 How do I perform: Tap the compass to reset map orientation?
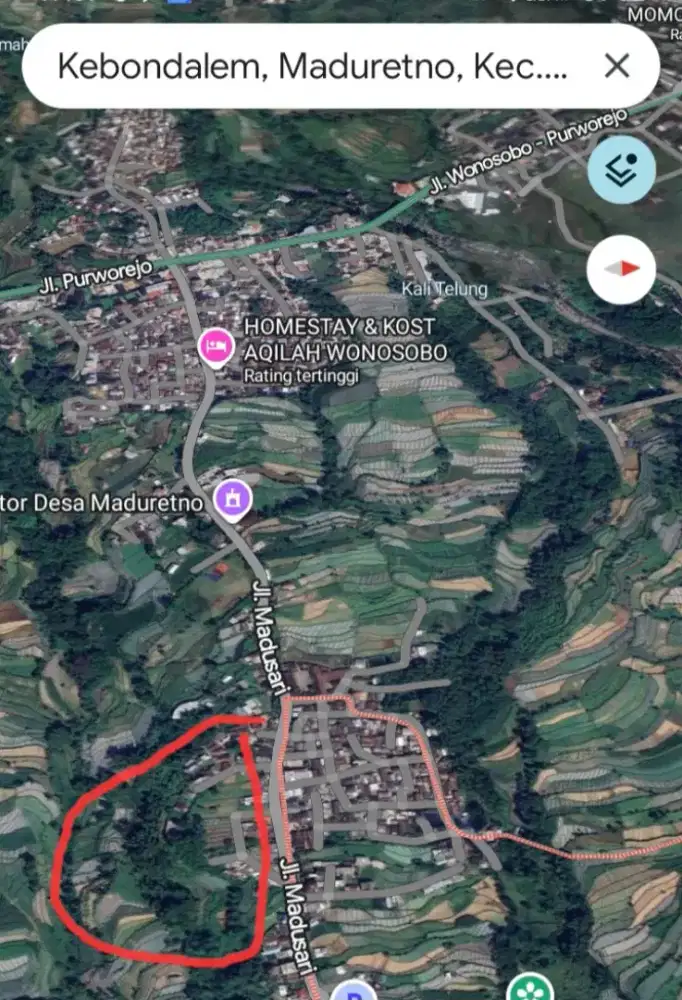coord(621,269)
